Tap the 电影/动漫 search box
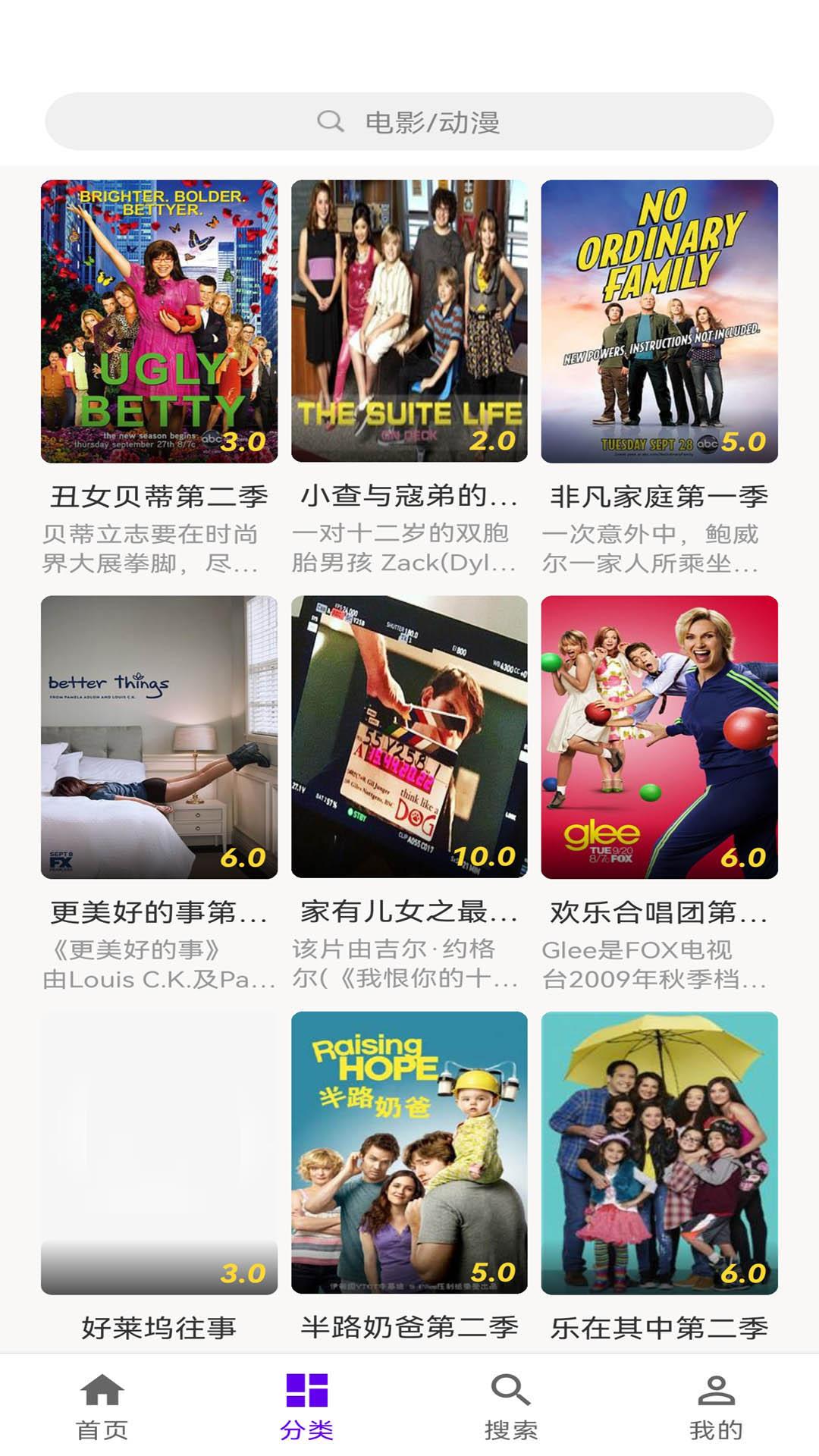 [x=409, y=121]
